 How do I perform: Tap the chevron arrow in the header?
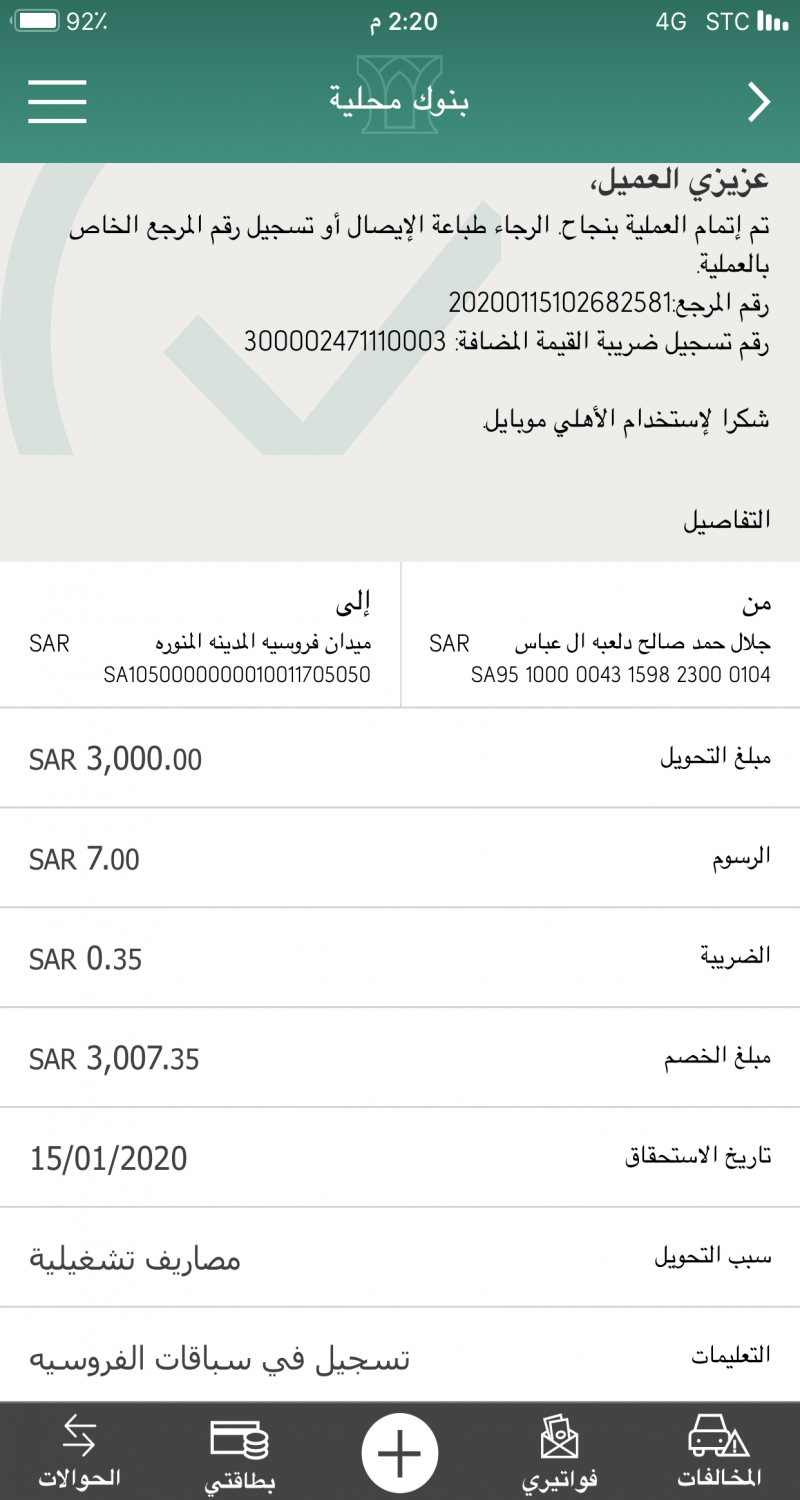[759, 102]
